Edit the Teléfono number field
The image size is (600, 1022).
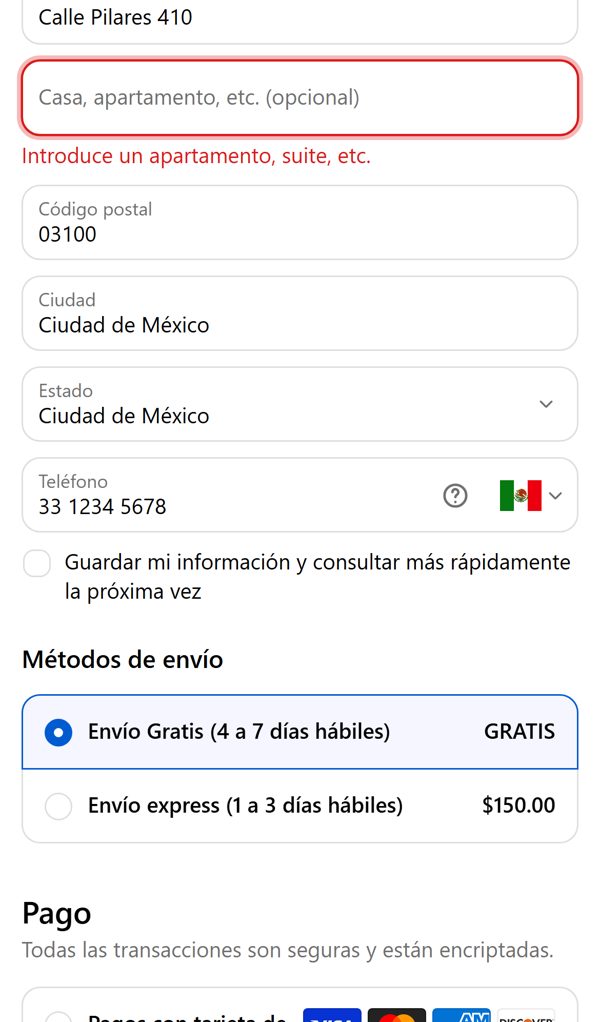[228, 495]
